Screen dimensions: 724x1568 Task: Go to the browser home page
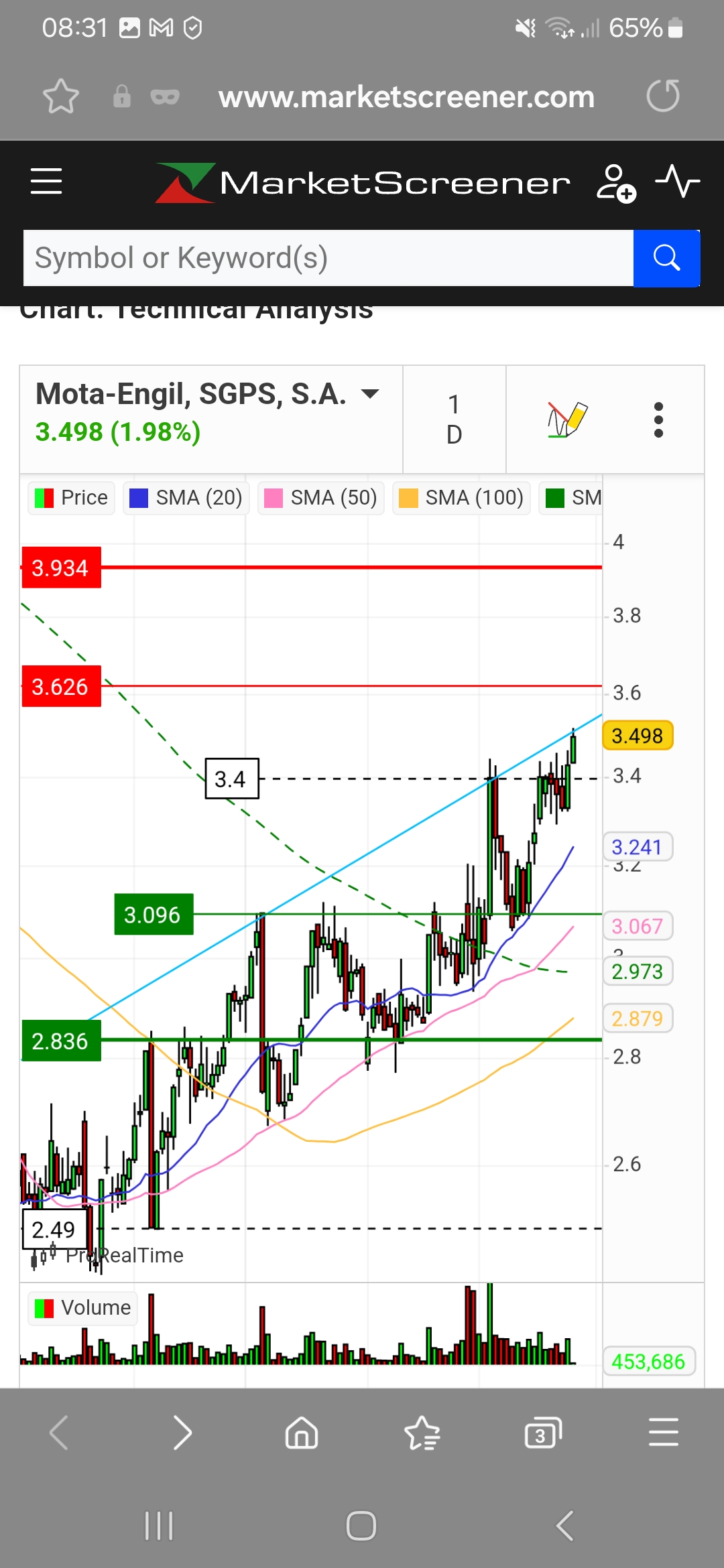pos(302,1433)
